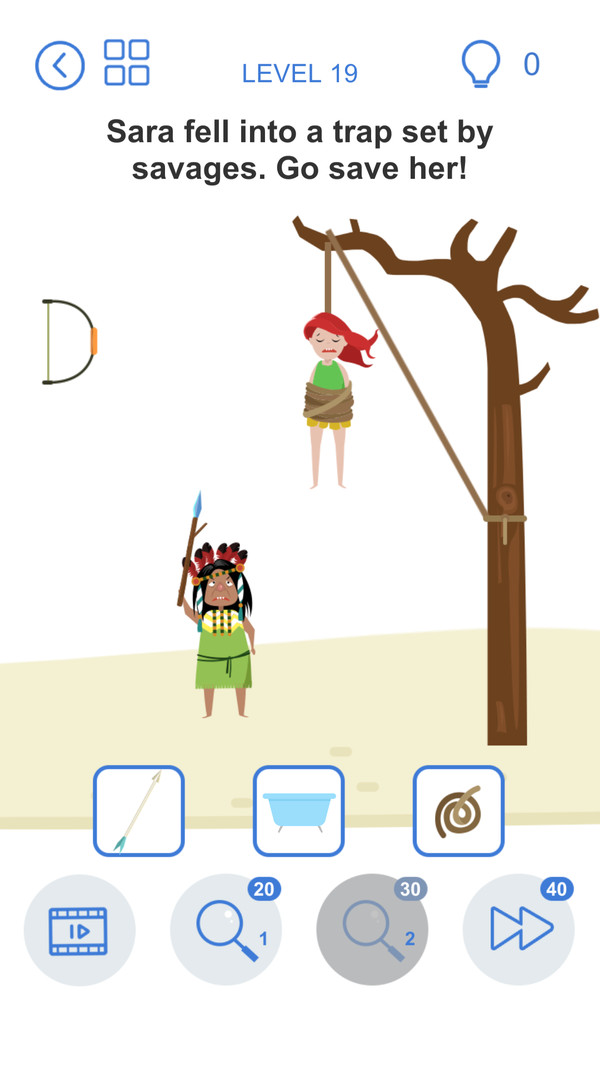Use magnifier hint 1 costing 20

pos(226,930)
